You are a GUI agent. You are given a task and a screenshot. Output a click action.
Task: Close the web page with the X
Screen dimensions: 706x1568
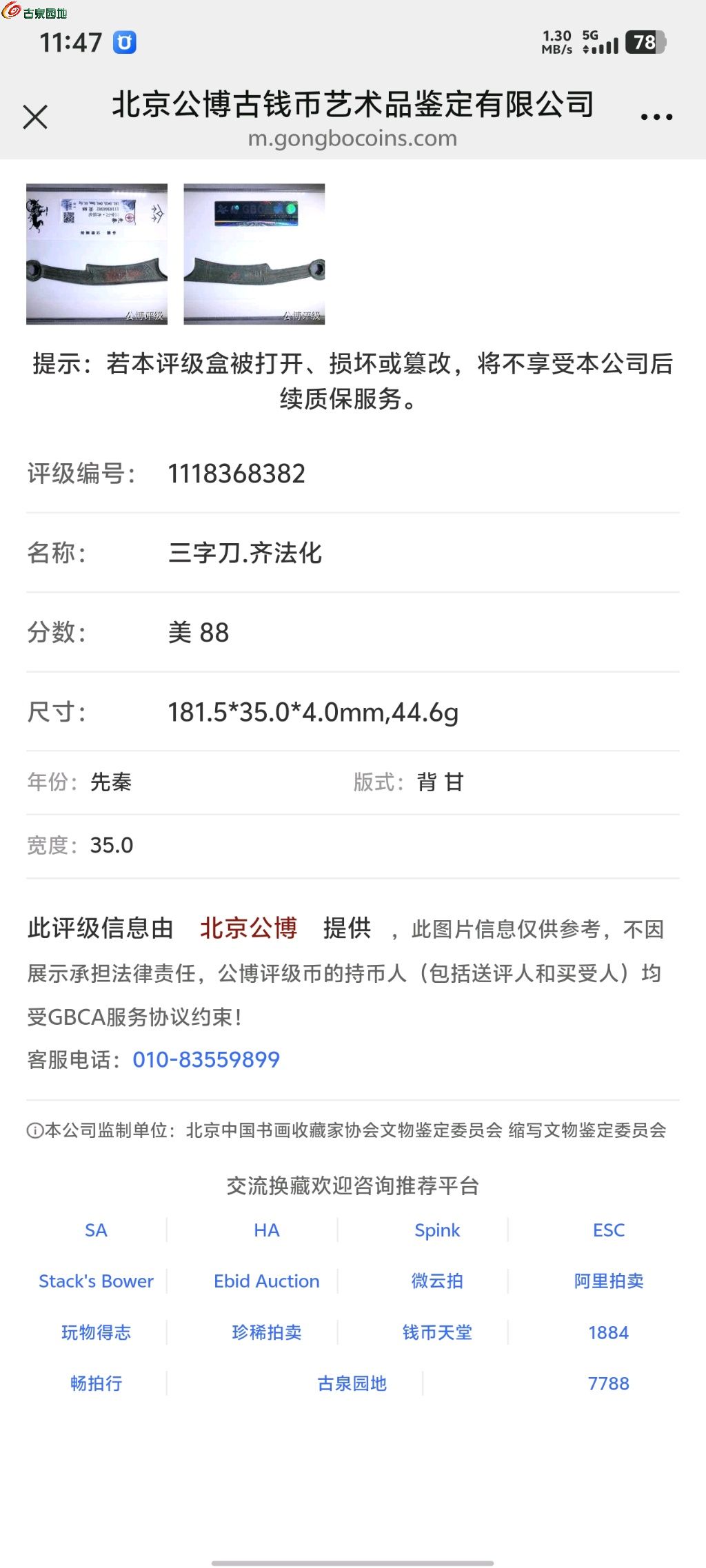click(35, 117)
